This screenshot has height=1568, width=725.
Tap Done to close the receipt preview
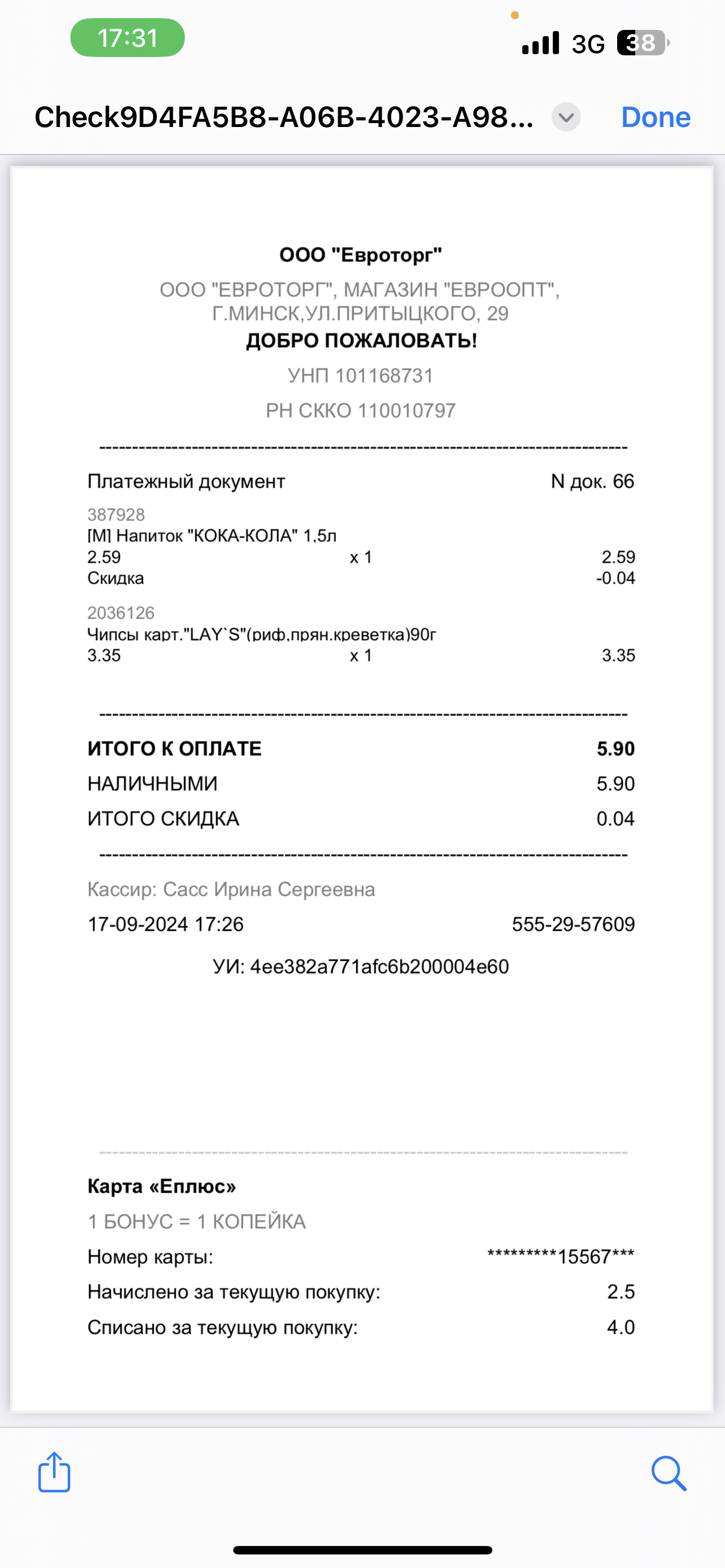656,117
